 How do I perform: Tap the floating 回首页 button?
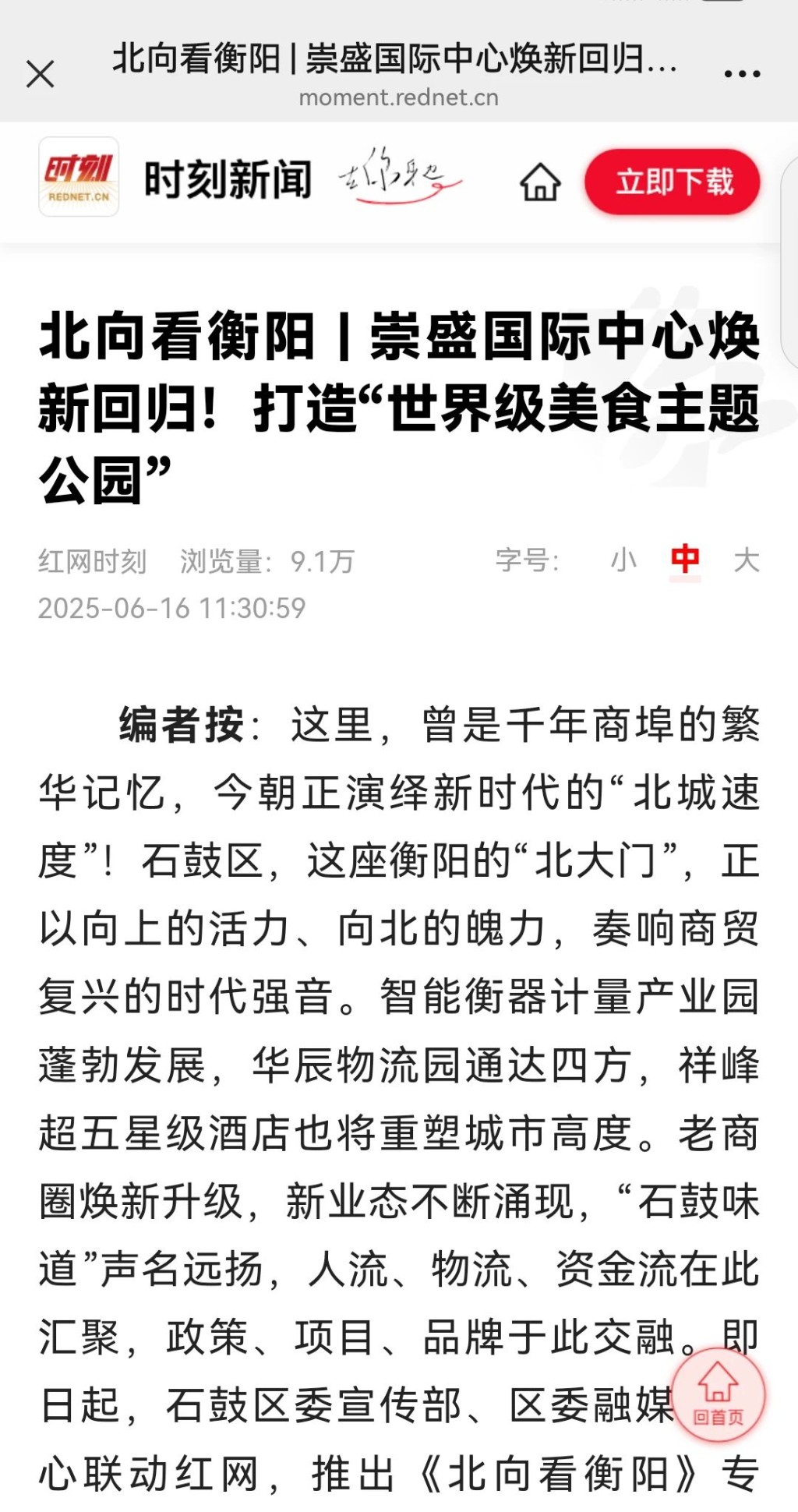click(x=718, y=1394)
